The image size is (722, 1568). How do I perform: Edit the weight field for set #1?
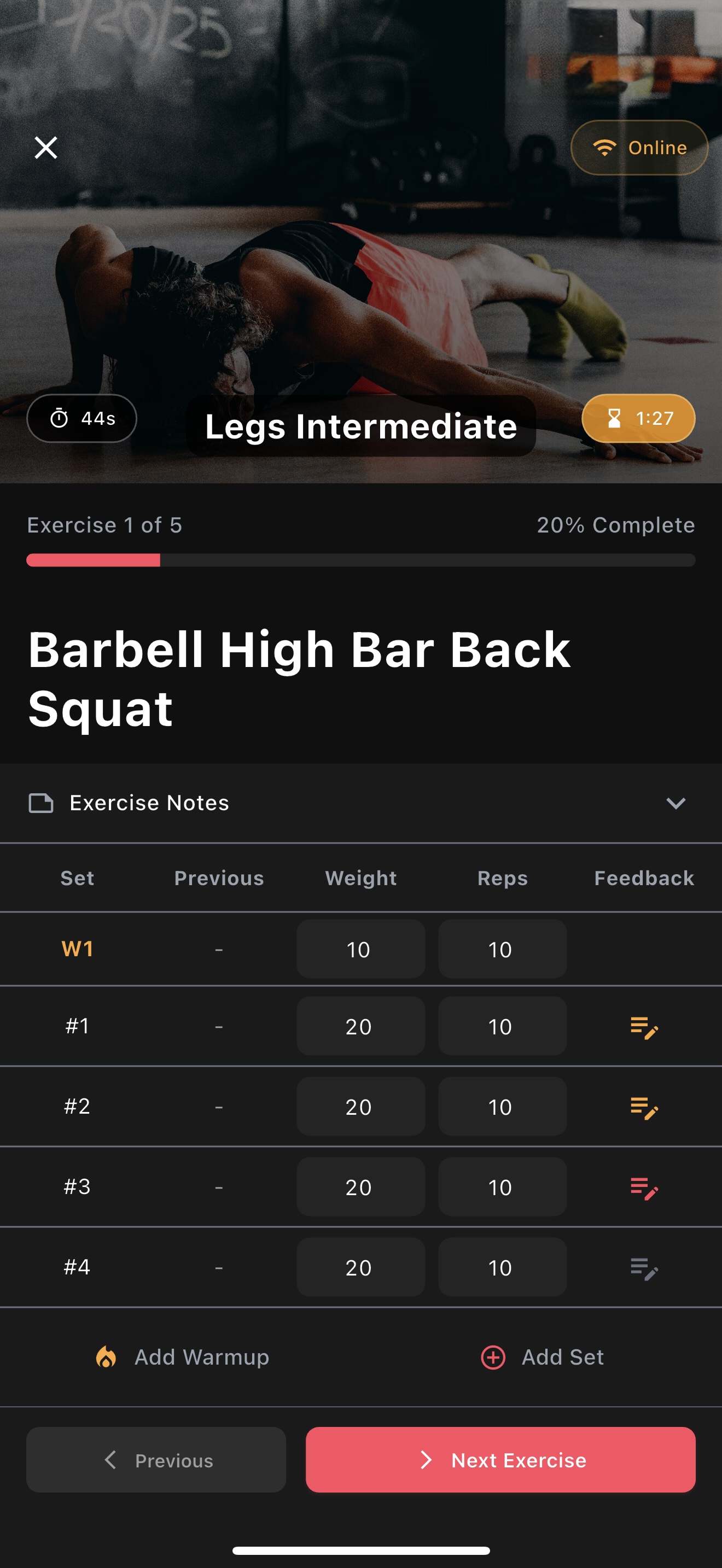[360, 1026]
